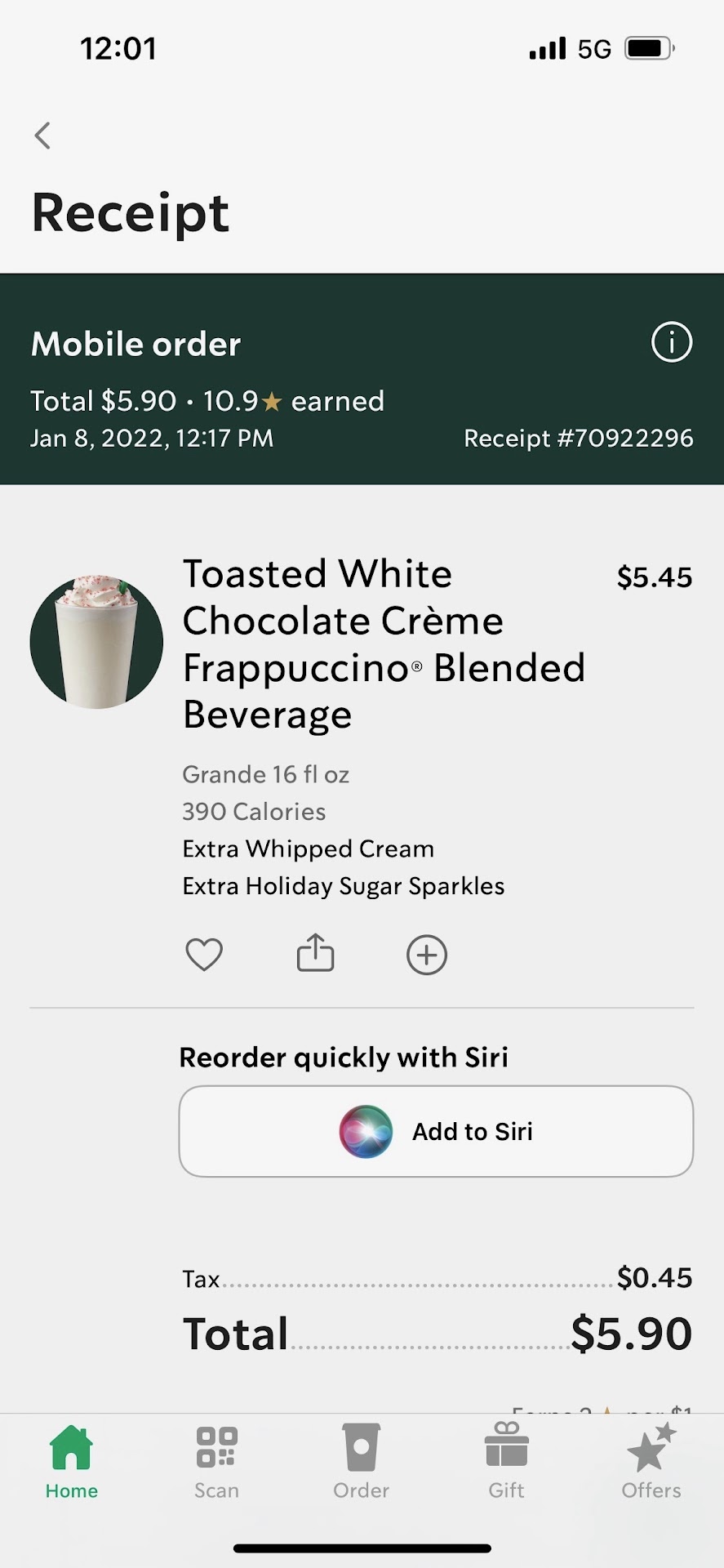Add the Frappuccino to order again

click(x=427, y=955)
